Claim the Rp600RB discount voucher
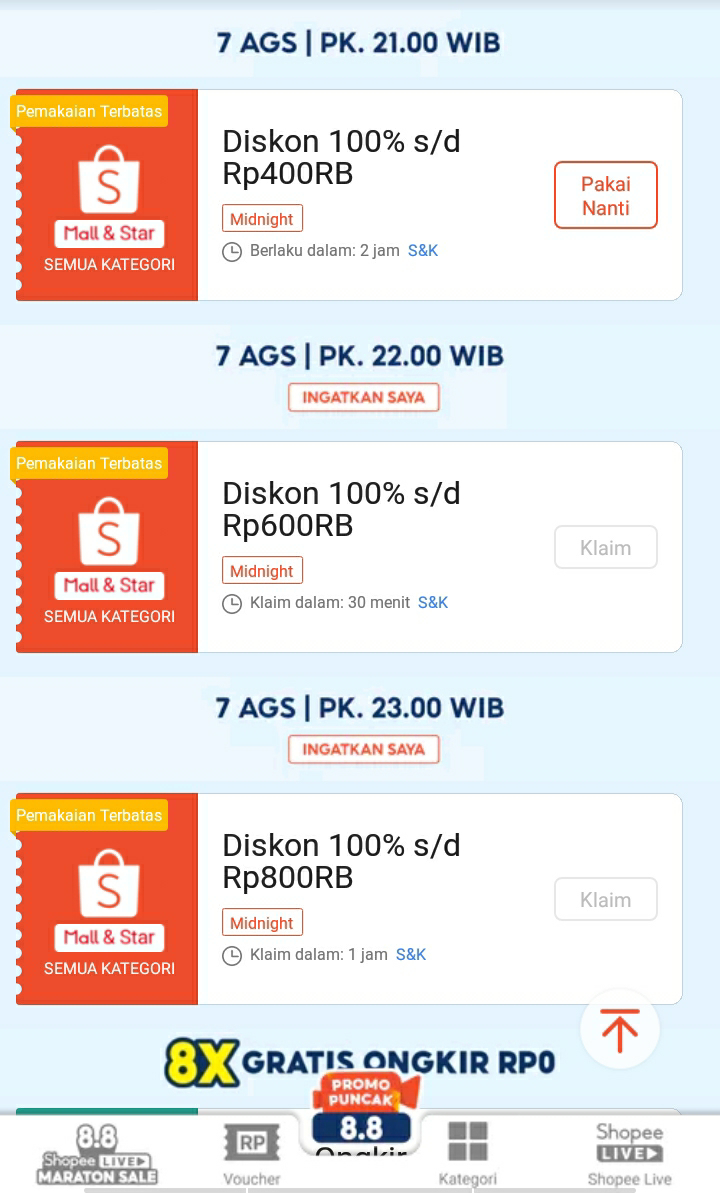This screenshot has width=720, height=1193. (x=606, y=547)
